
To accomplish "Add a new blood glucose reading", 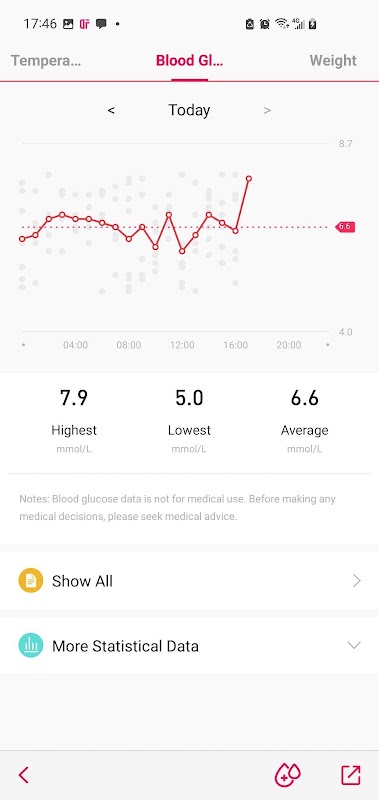I will pos(288,774).
